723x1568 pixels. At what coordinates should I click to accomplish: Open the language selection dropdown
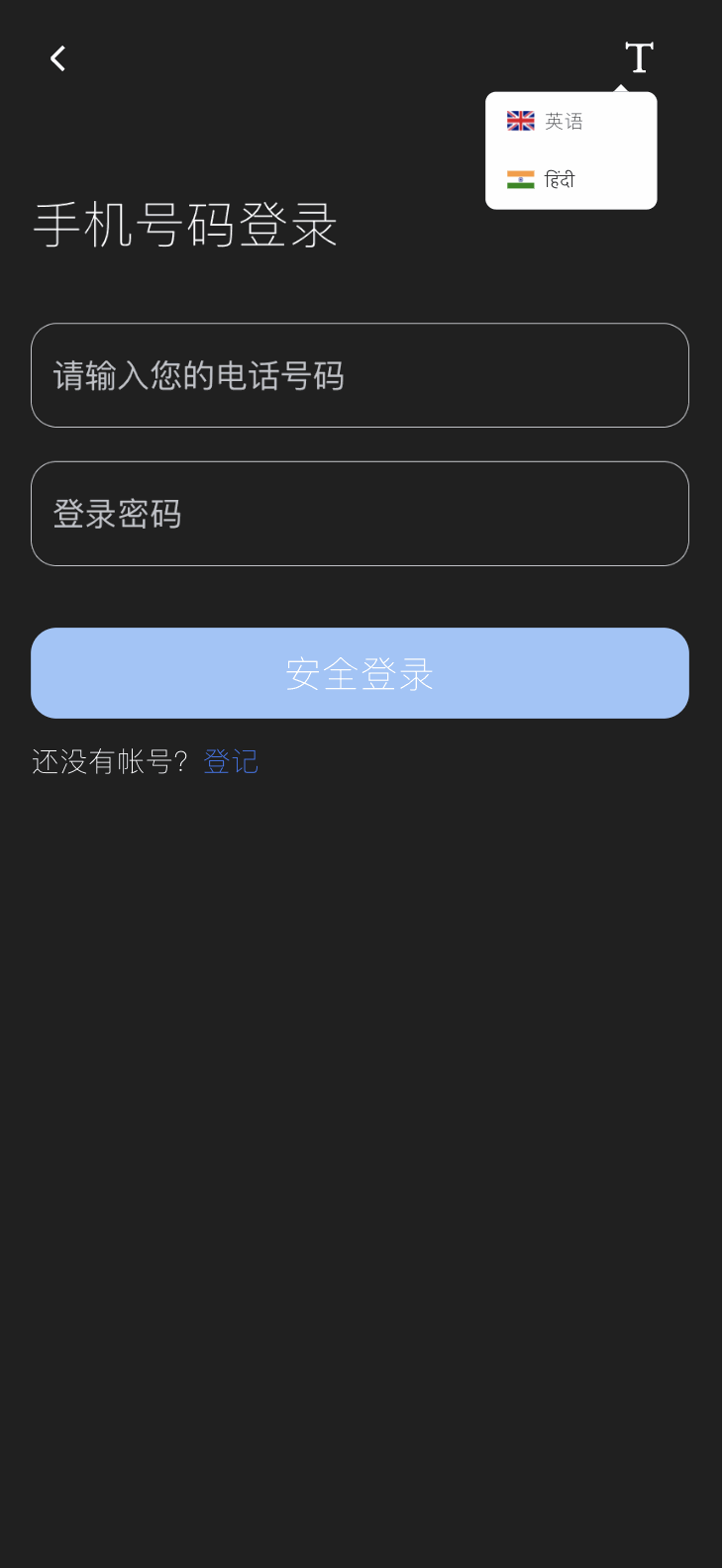(639, 57)
